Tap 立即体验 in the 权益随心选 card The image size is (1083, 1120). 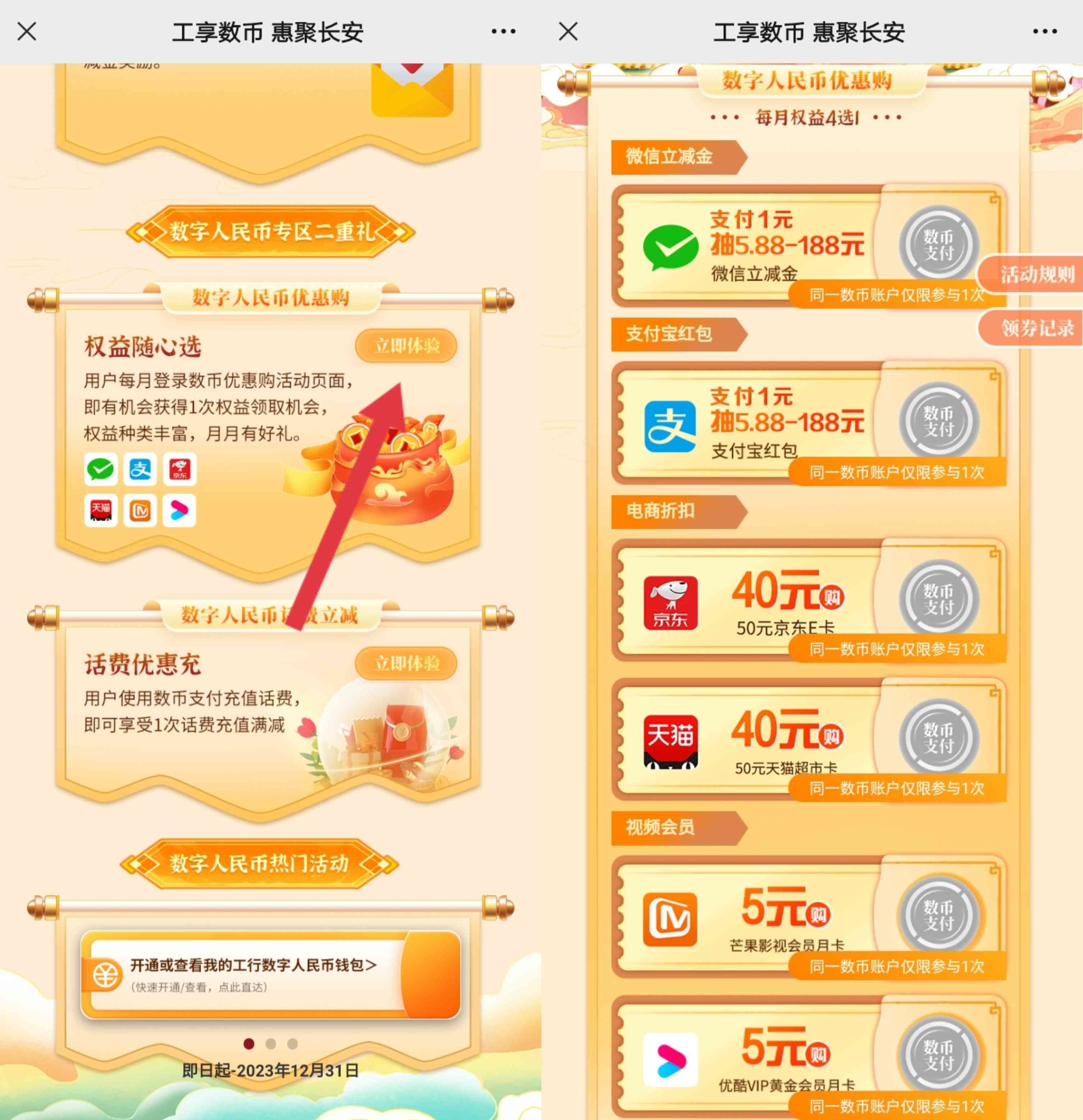(406, 346)
